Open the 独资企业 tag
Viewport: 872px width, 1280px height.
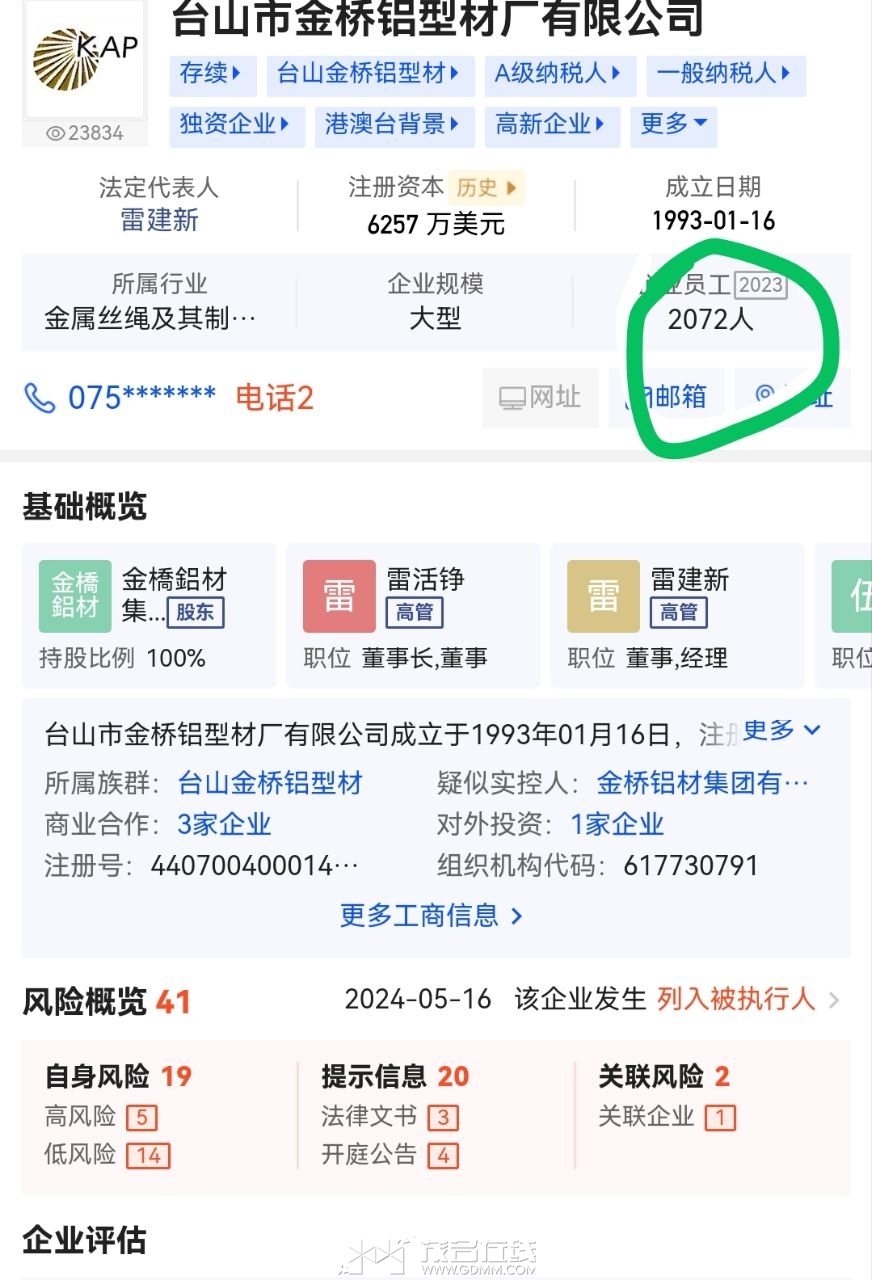tap(236, 125)
